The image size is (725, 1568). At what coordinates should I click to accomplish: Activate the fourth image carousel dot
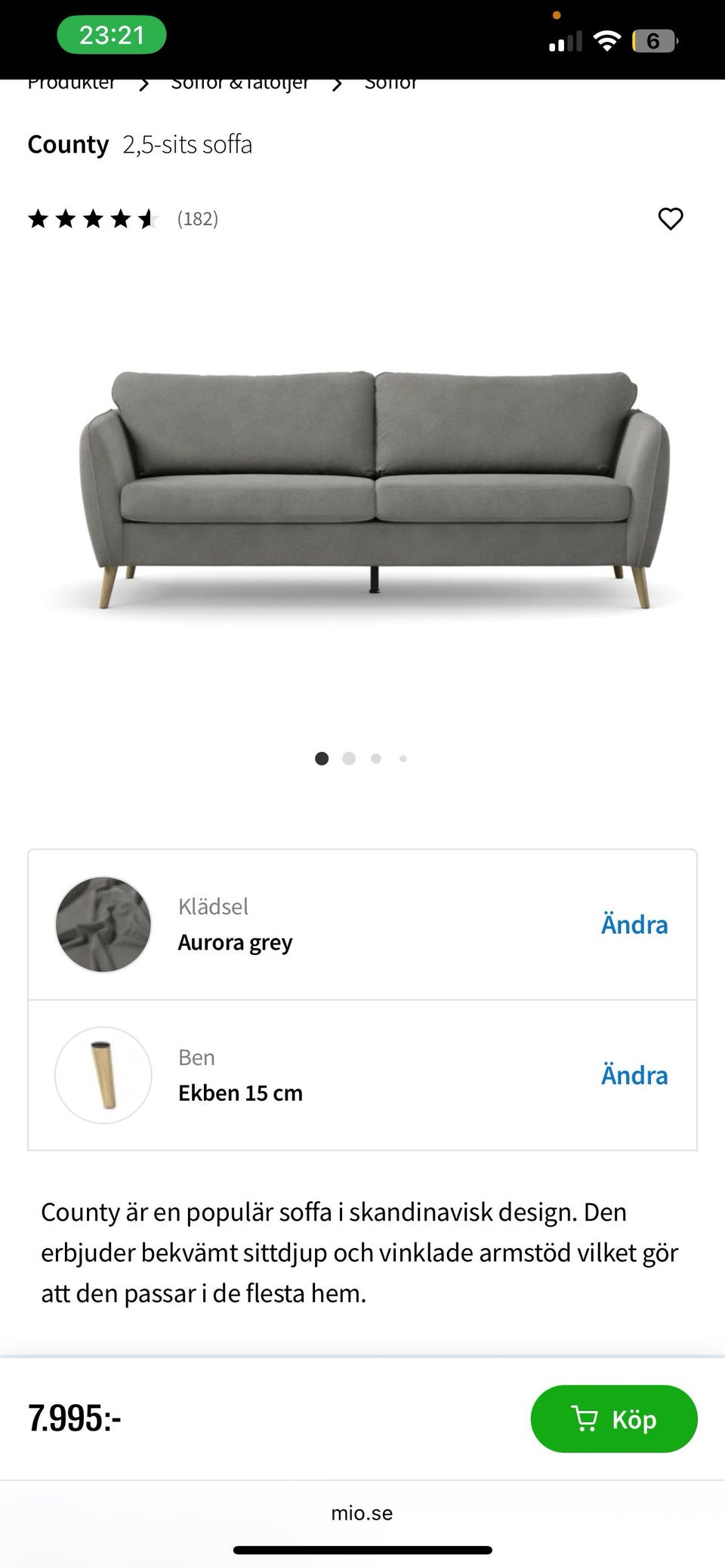click(403, 758)
